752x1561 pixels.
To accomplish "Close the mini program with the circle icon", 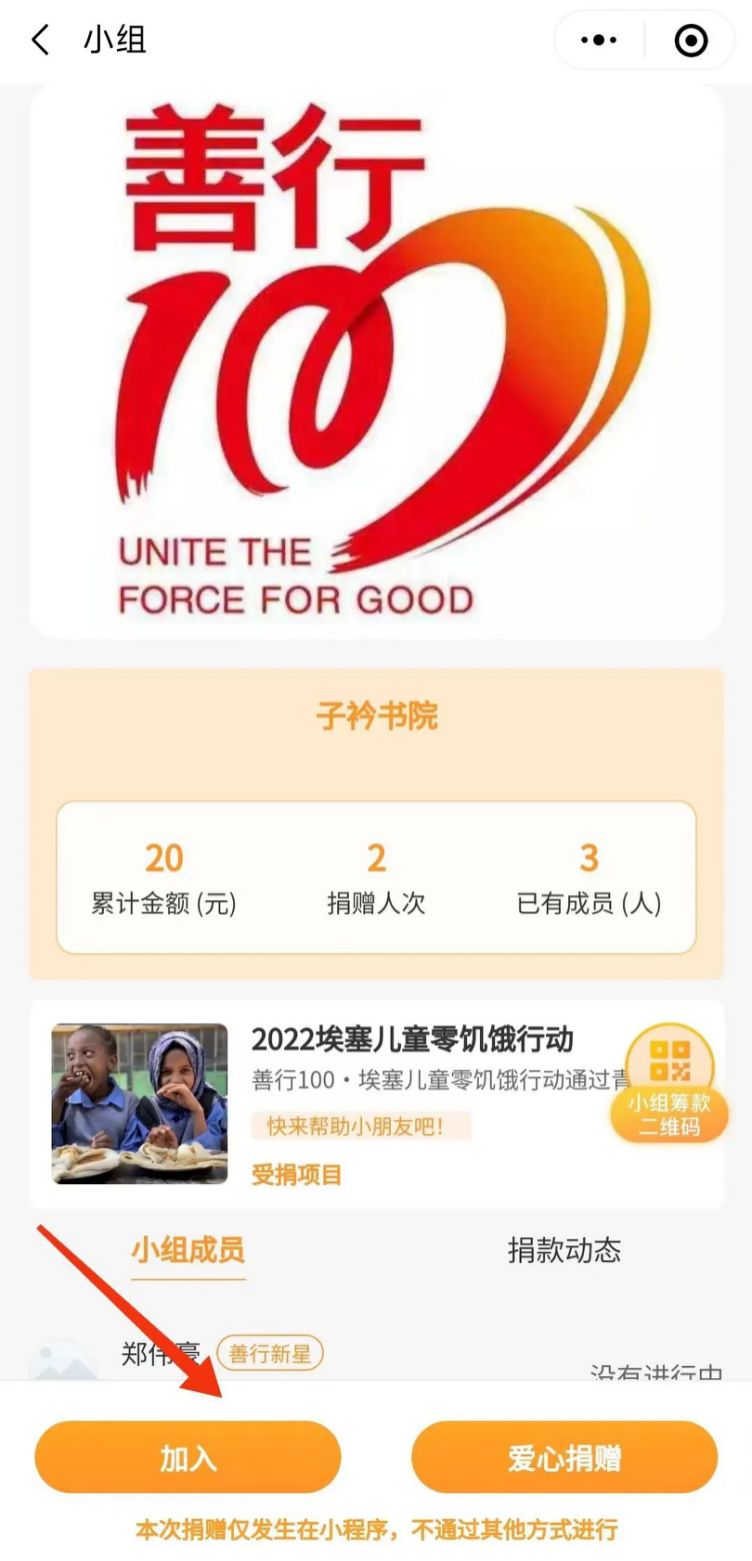I will coord(691,41).
